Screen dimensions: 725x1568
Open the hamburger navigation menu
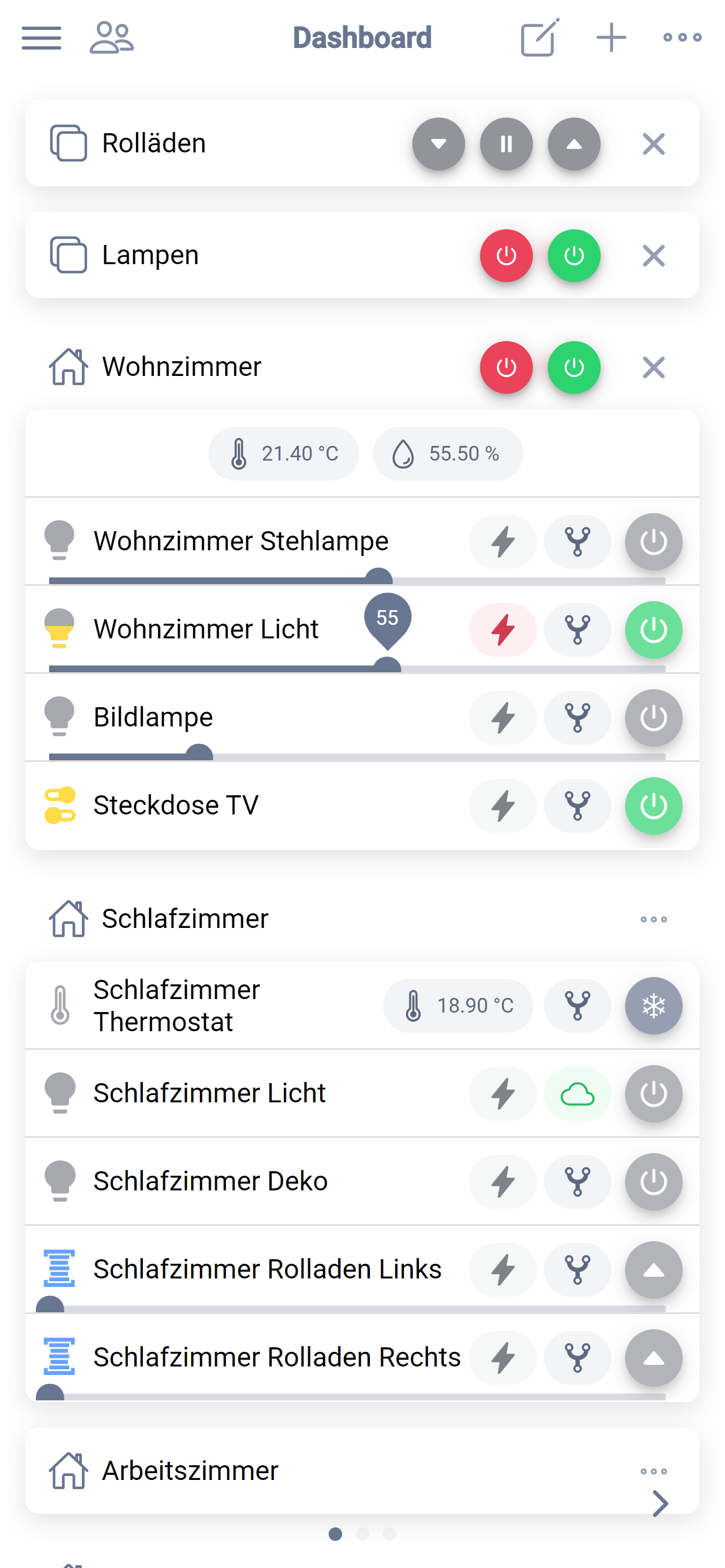pyautogui.click(x=41, y=38)
